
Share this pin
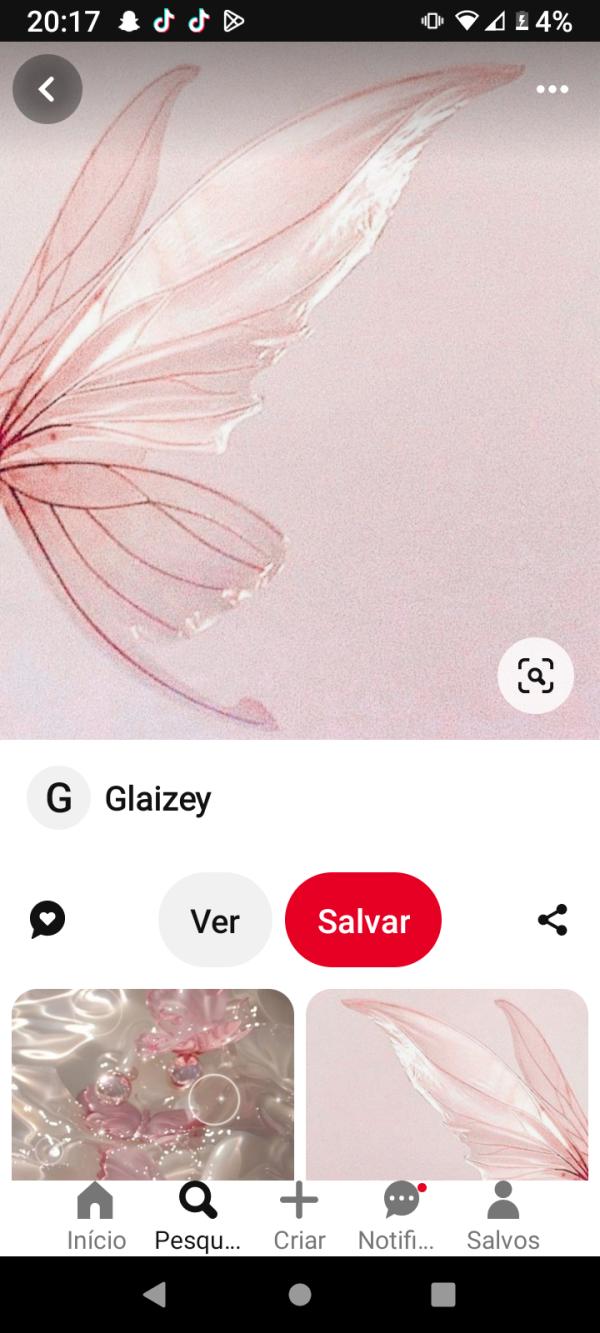click(x=552, y=919)
